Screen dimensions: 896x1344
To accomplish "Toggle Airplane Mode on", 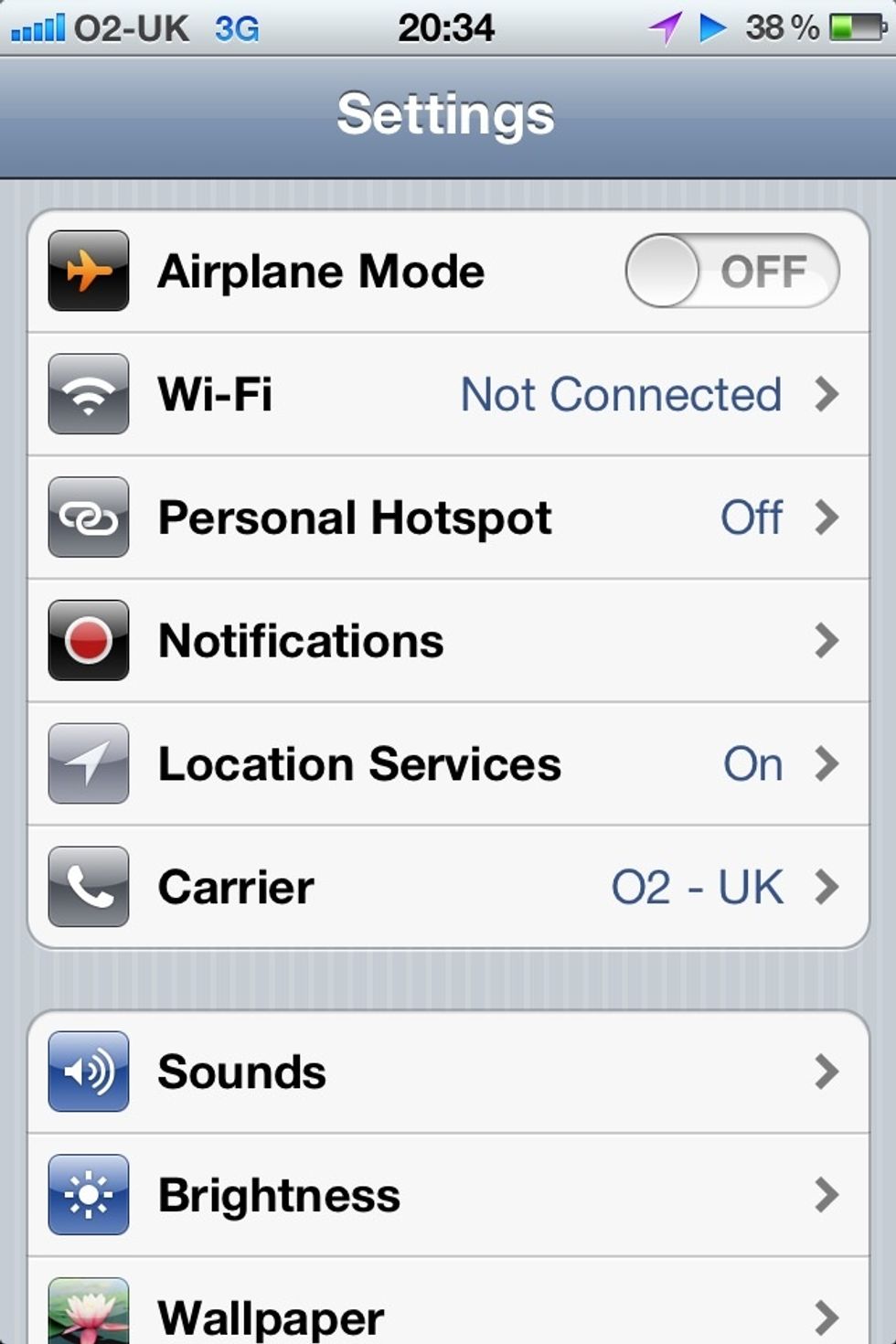I will (730, 271).
